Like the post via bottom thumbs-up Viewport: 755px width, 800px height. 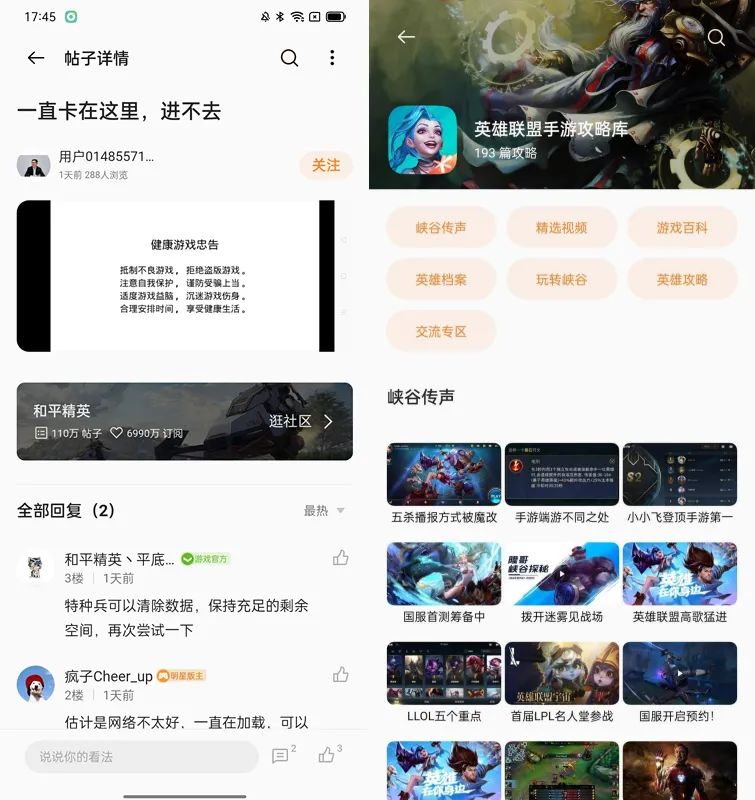tap(328, 755)
